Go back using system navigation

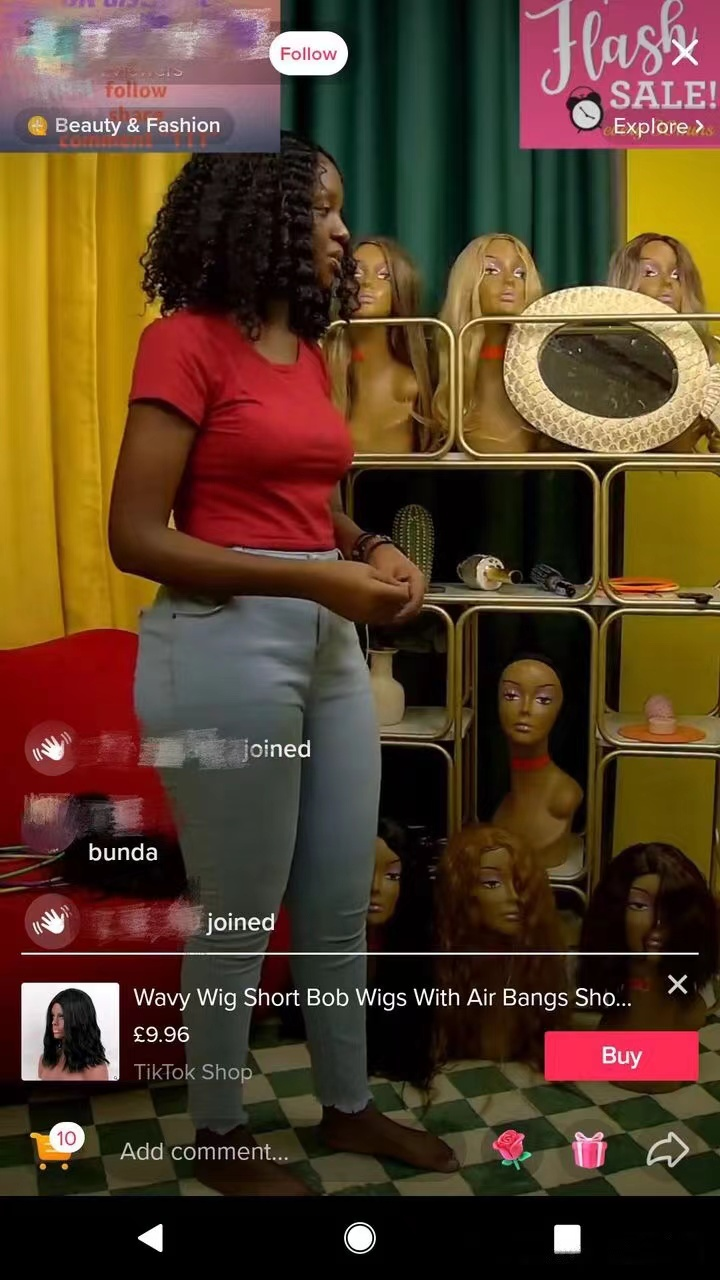coord(151,1238)
